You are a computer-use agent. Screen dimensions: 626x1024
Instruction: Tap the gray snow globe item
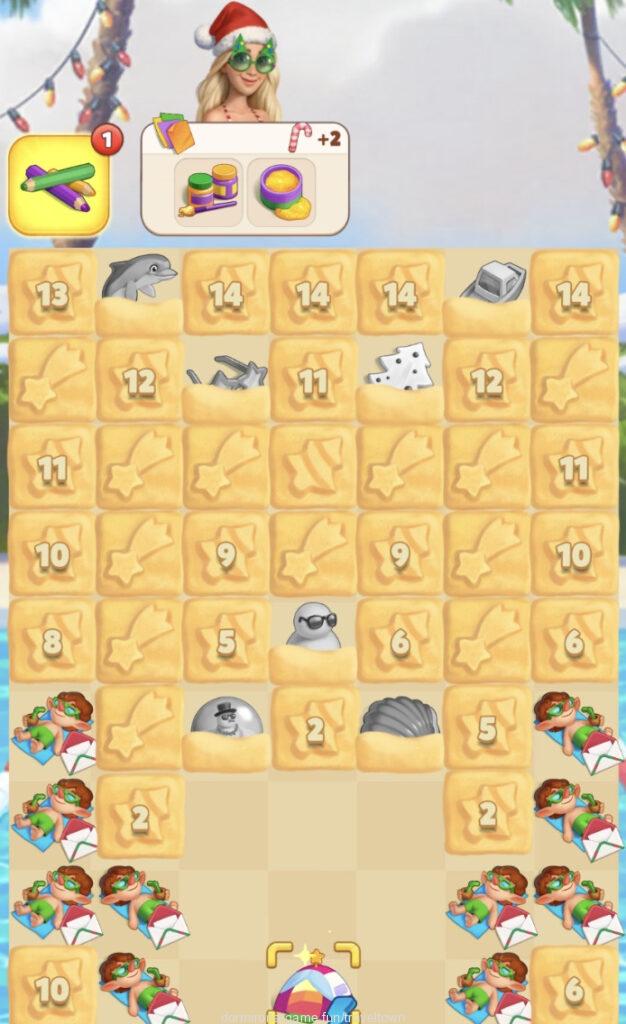(227, 718)
